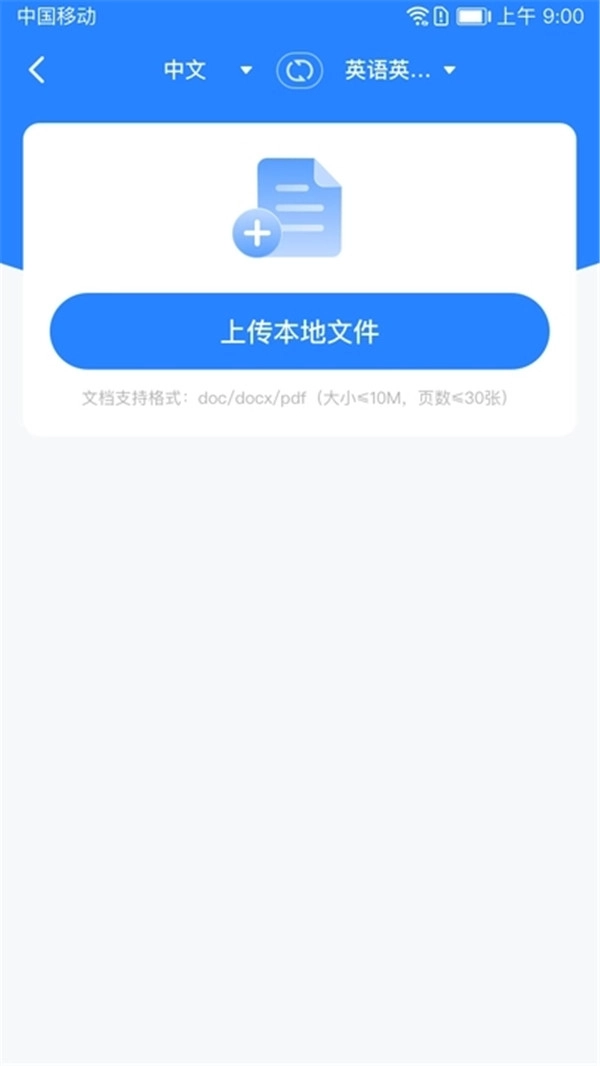Open the target language dropdown 英语
The image size is (600, 1066).
(x=399, y=70)
